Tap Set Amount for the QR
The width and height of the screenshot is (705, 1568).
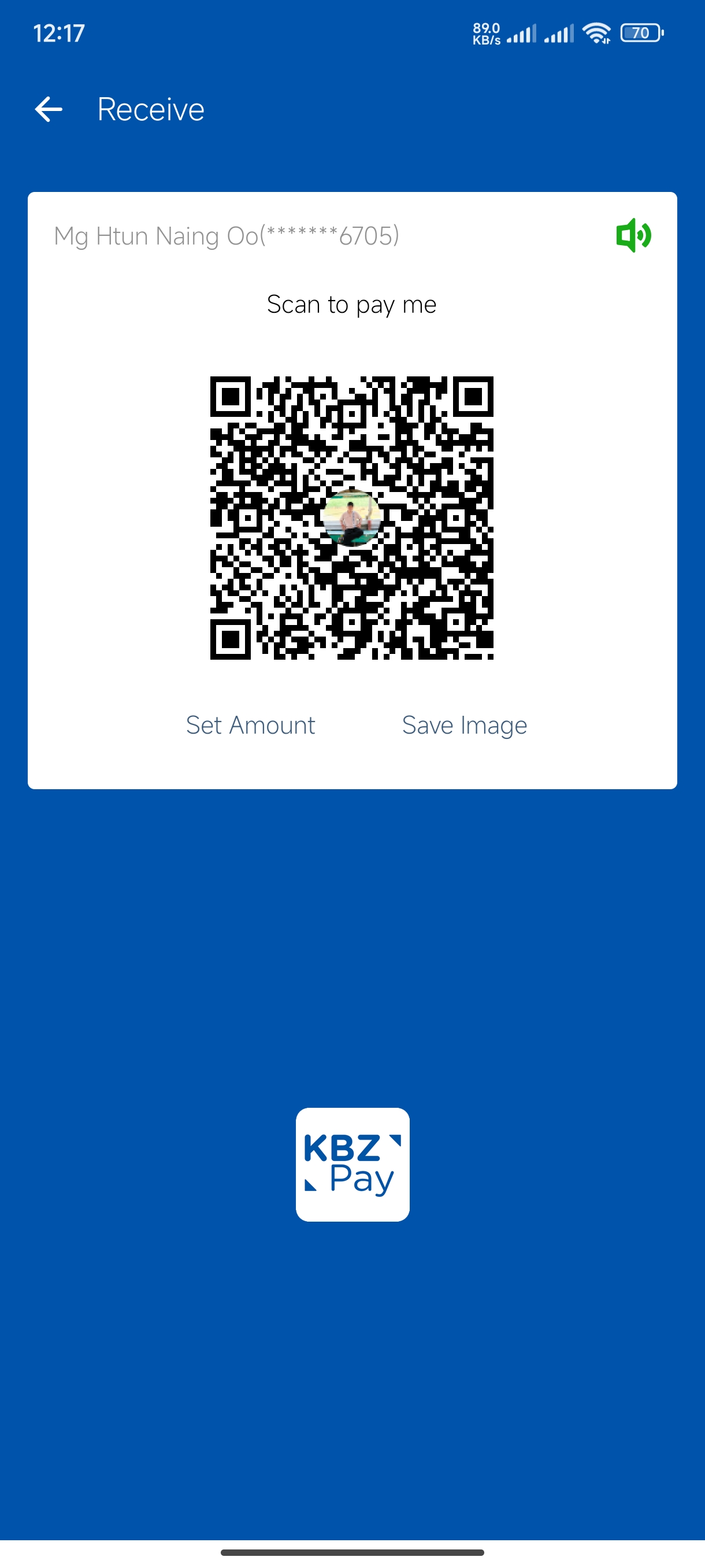(251, 725)
